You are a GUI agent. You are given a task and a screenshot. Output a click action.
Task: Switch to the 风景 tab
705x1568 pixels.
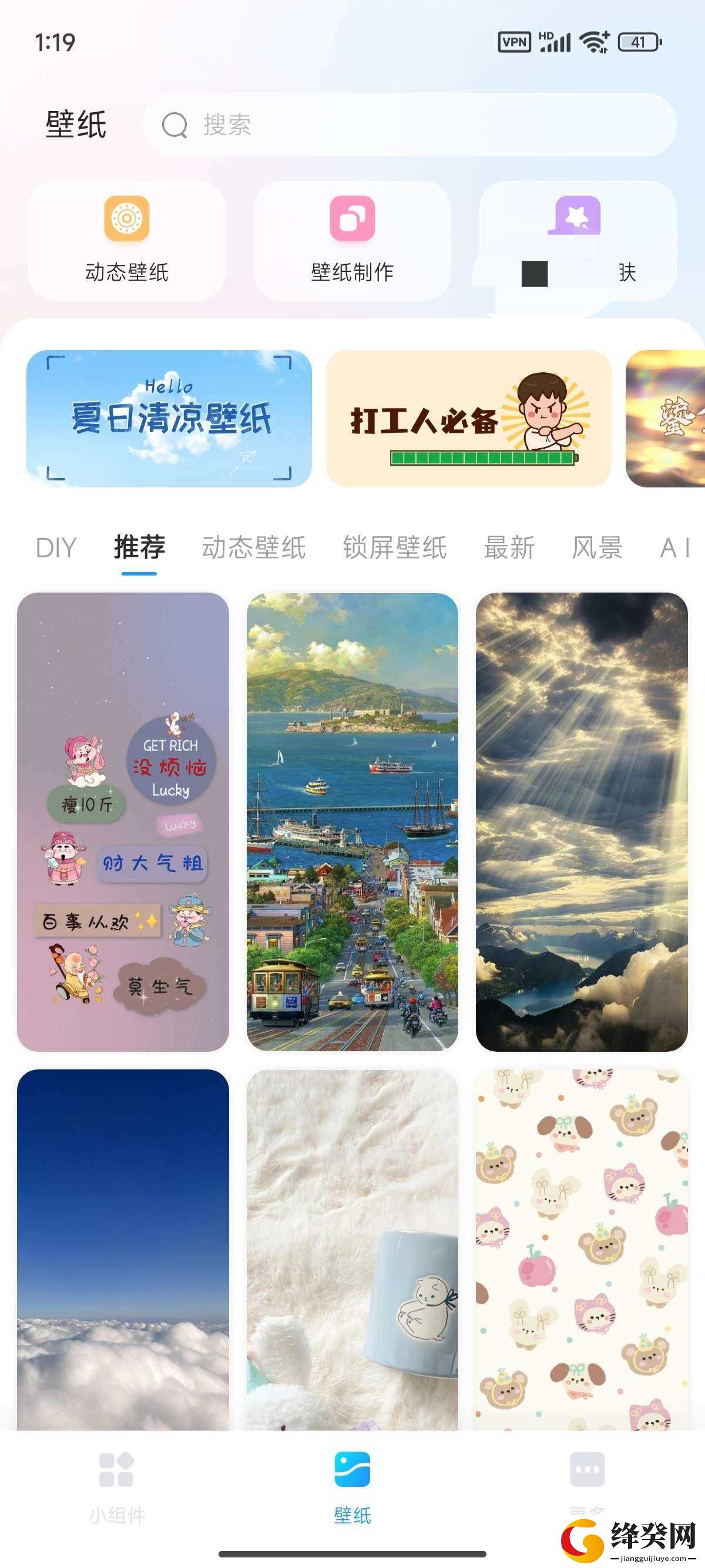[597, 548]
